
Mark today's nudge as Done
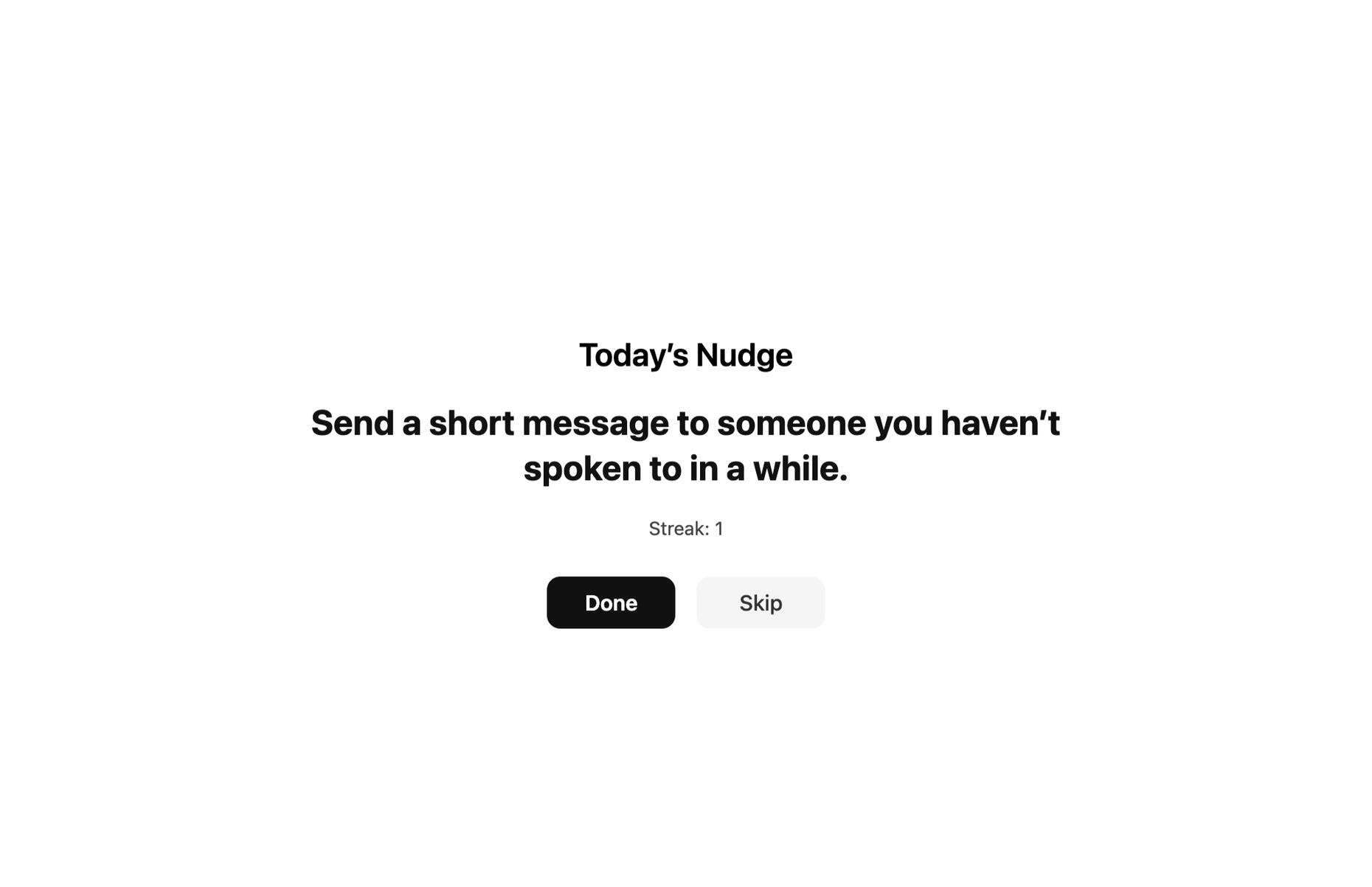click(610, 602)
